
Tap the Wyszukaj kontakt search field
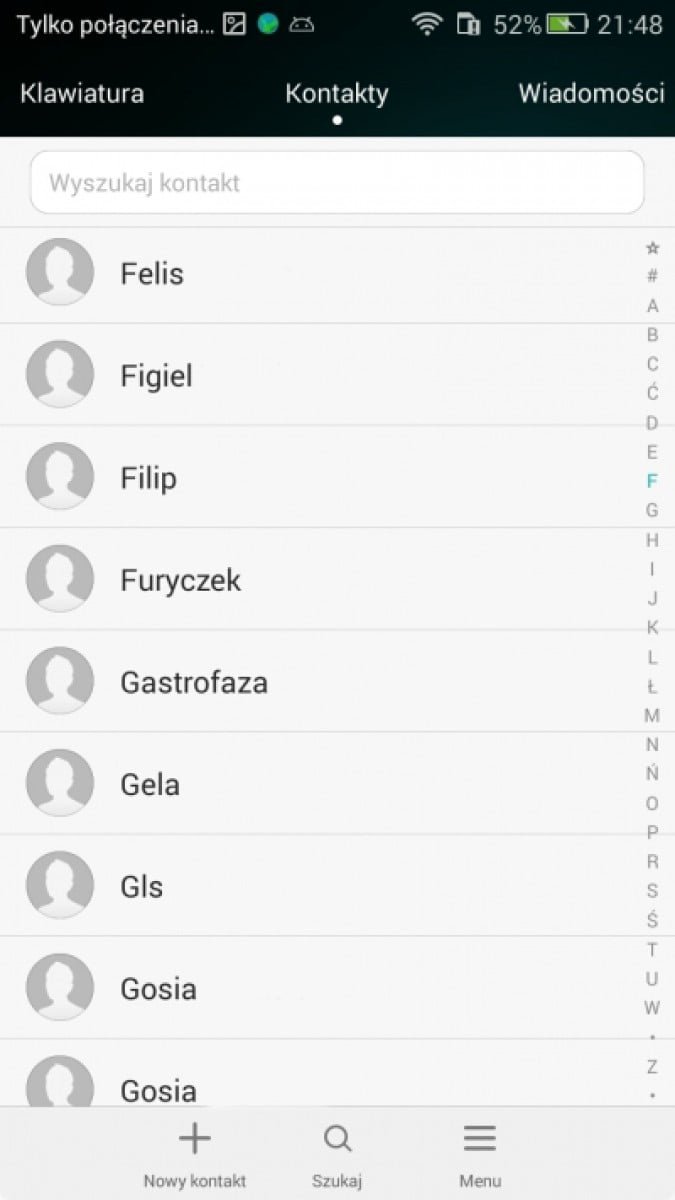337,183
